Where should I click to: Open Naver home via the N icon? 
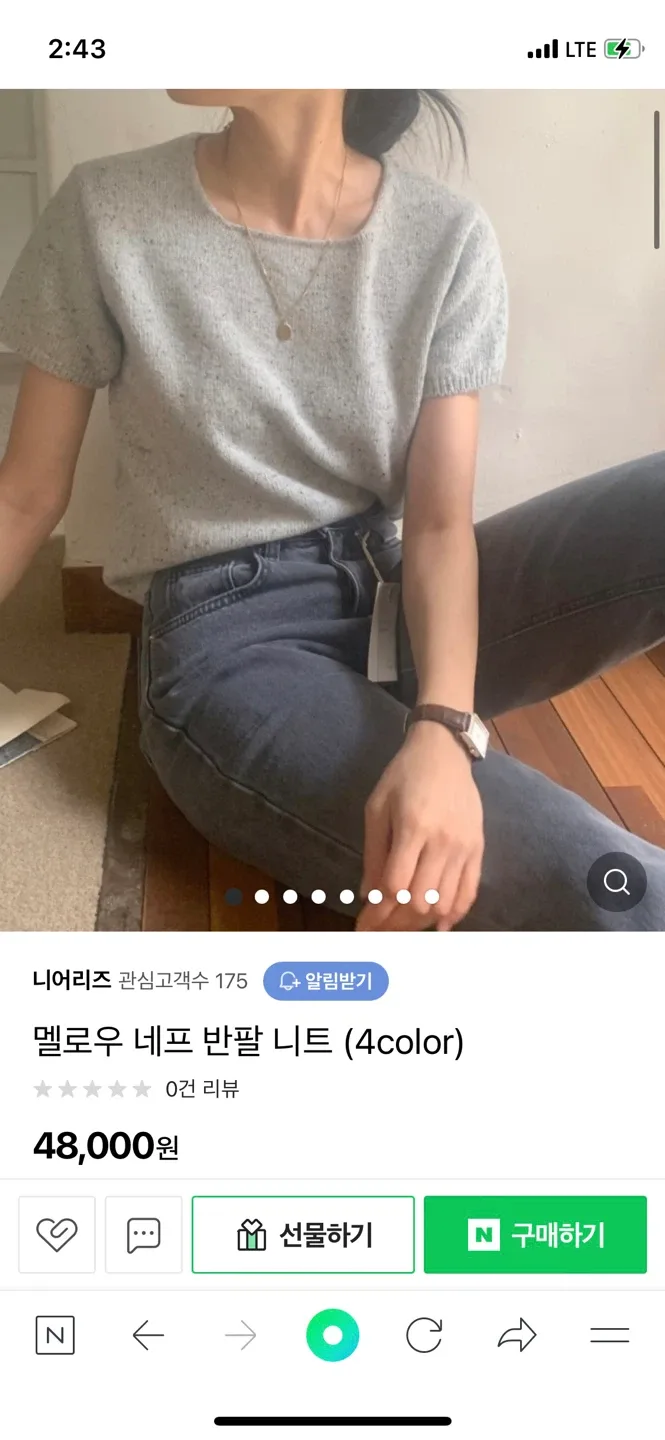(x=55, y=1335)
